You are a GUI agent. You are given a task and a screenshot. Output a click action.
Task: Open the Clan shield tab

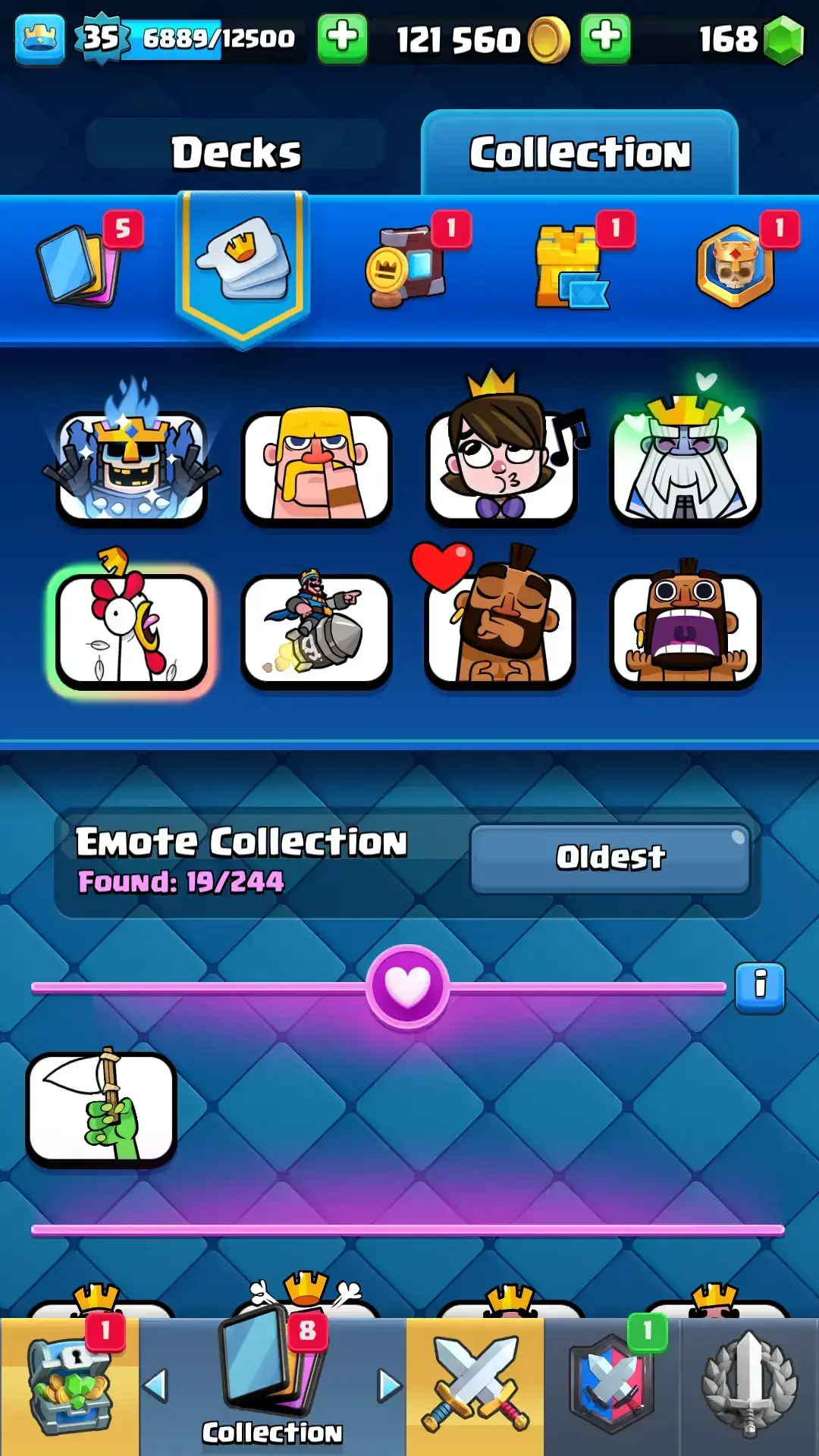pos(612,1385)
